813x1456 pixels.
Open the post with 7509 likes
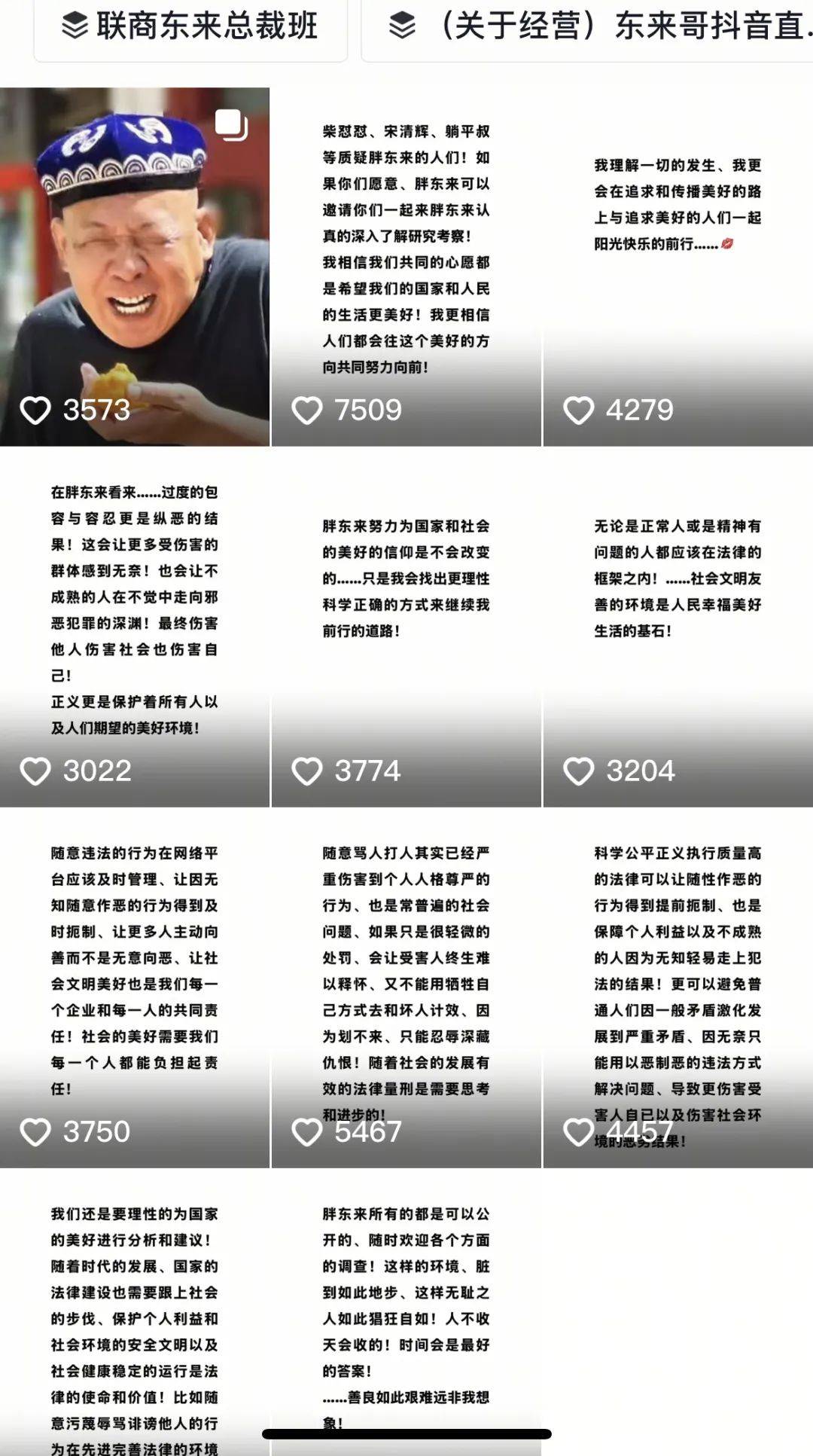[x=406, y=267]
